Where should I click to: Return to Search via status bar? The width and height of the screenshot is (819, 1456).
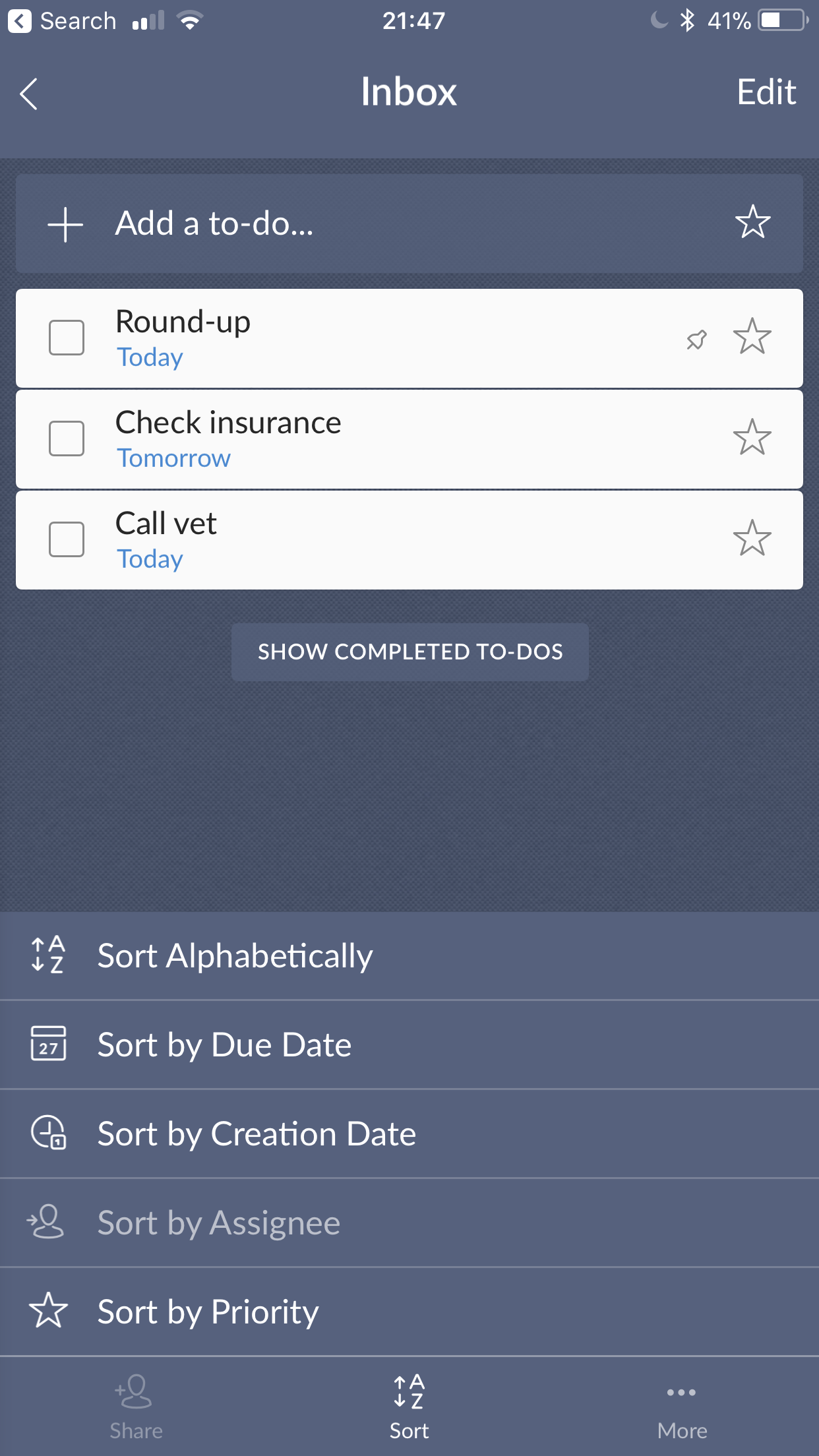[x=62, y=21]
